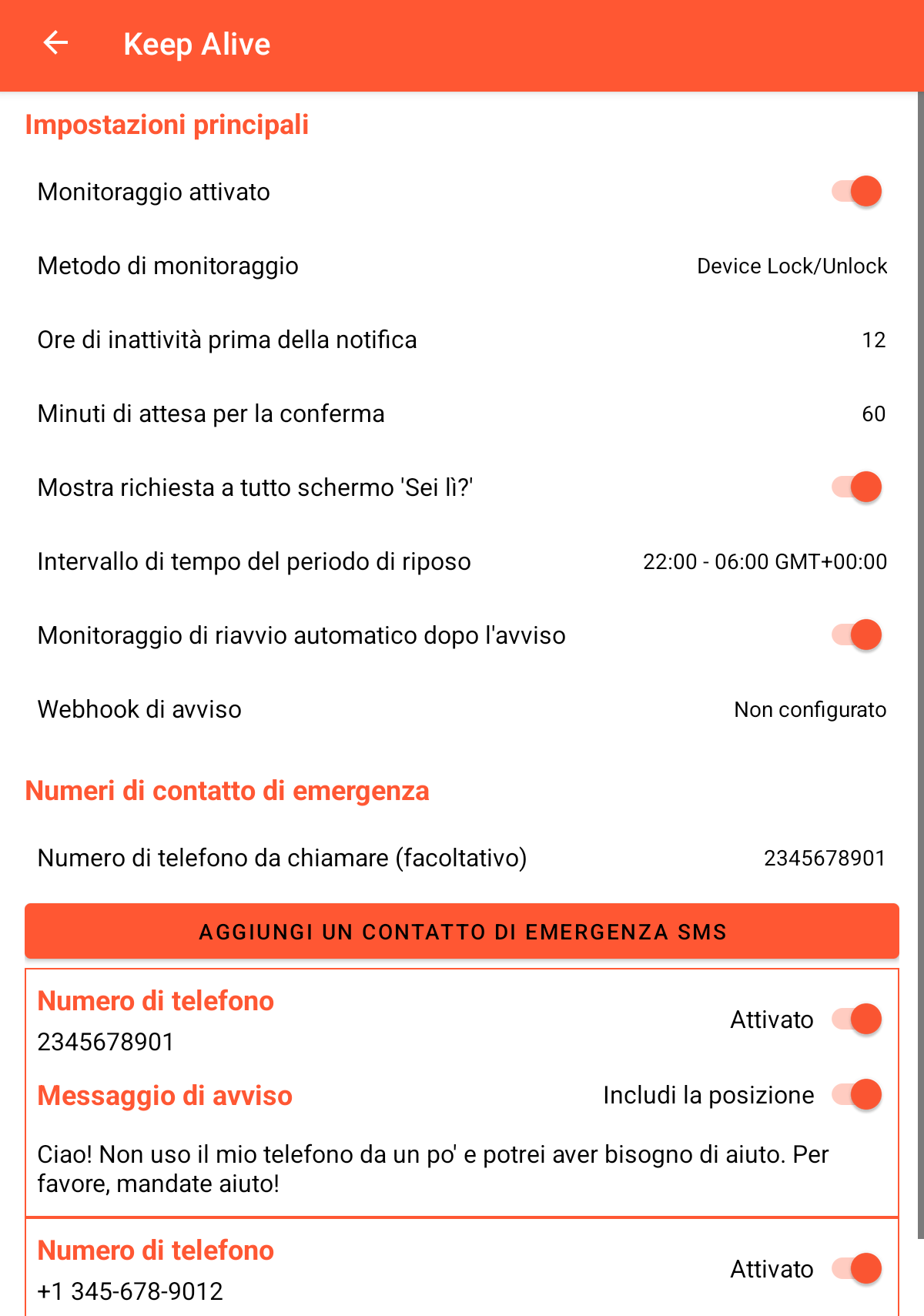
Task: Configure Webhook di avviso
Action: 462,709
